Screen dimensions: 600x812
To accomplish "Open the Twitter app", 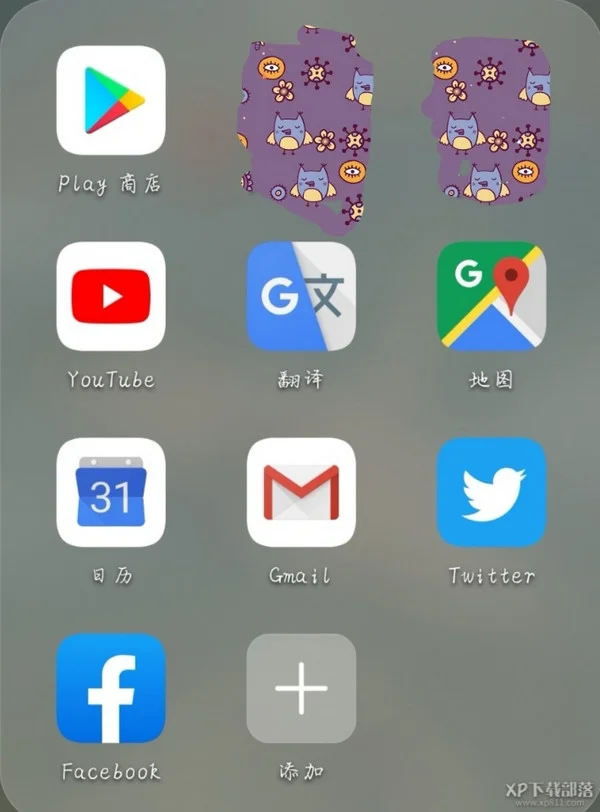I will (491, 492).
